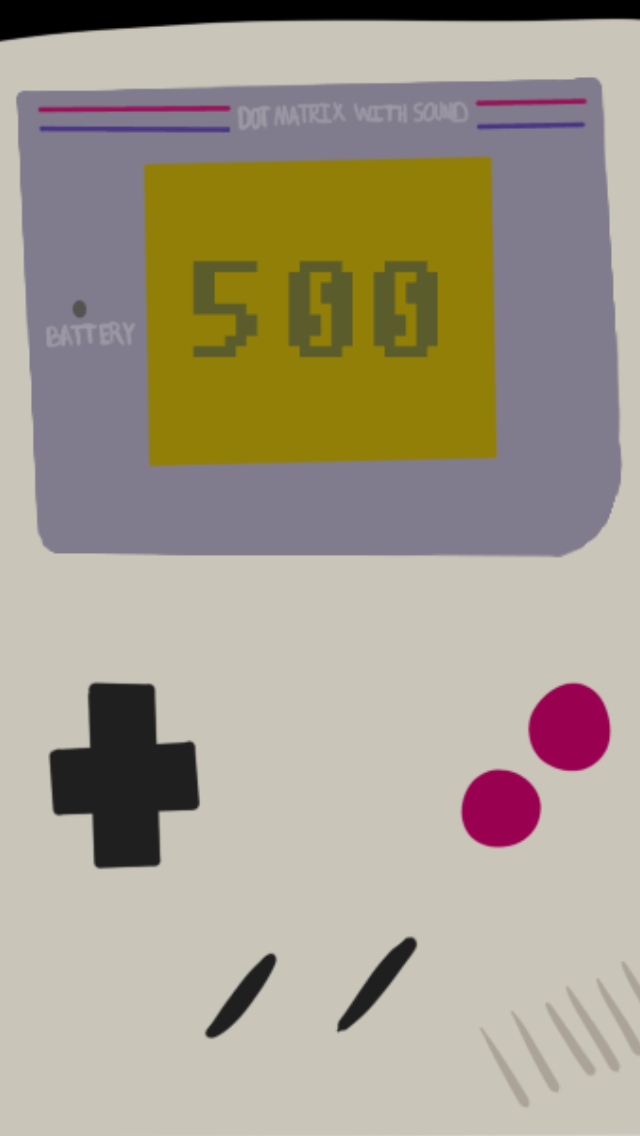This screenshot has width=640, height=1136.
Task: Tap the left slanted Select button
Action: [241, 995]
